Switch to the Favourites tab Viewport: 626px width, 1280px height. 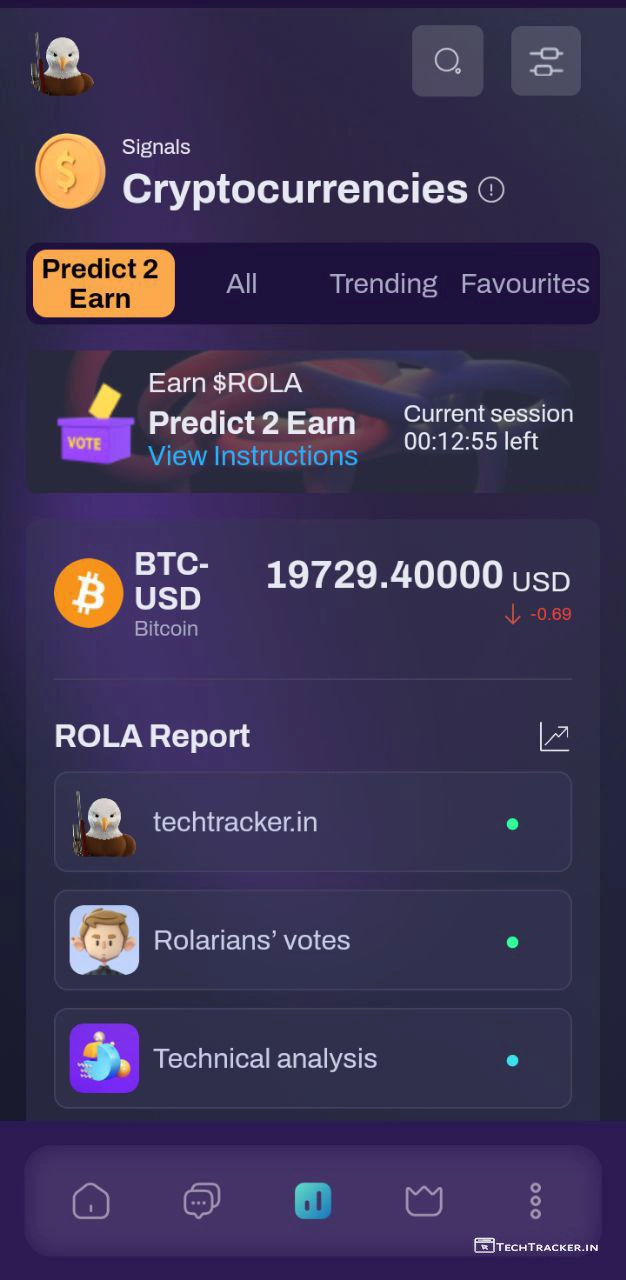pyautogui.click(x=525, y=284)
